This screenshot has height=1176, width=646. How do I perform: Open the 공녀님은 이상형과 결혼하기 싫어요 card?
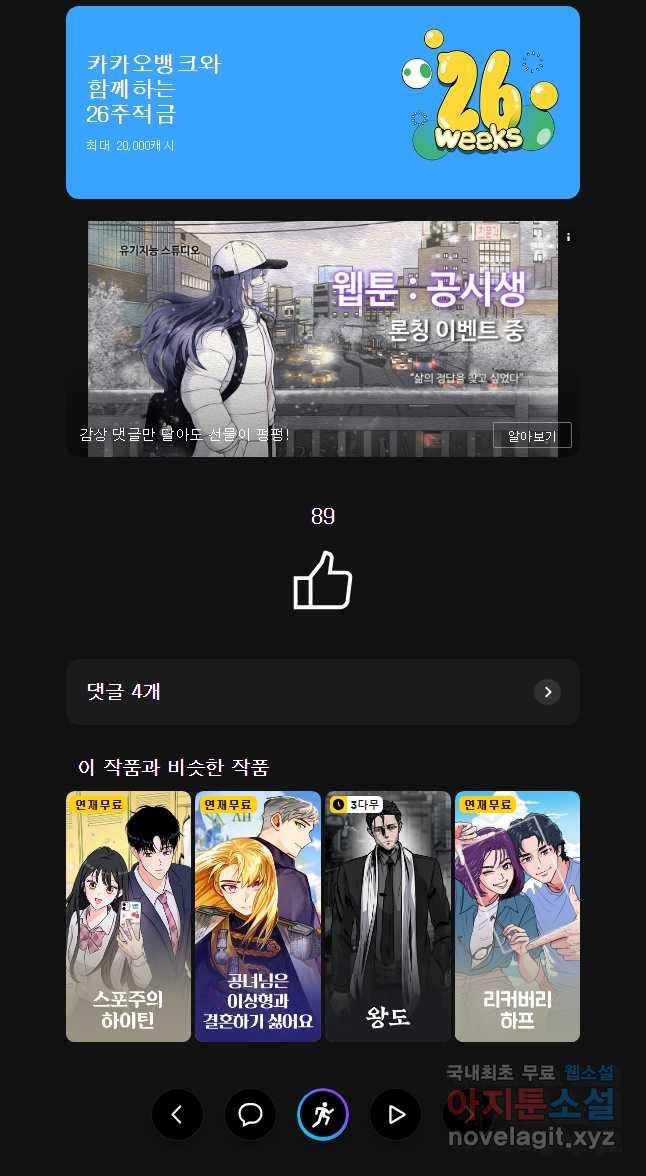tap(258, 916)
